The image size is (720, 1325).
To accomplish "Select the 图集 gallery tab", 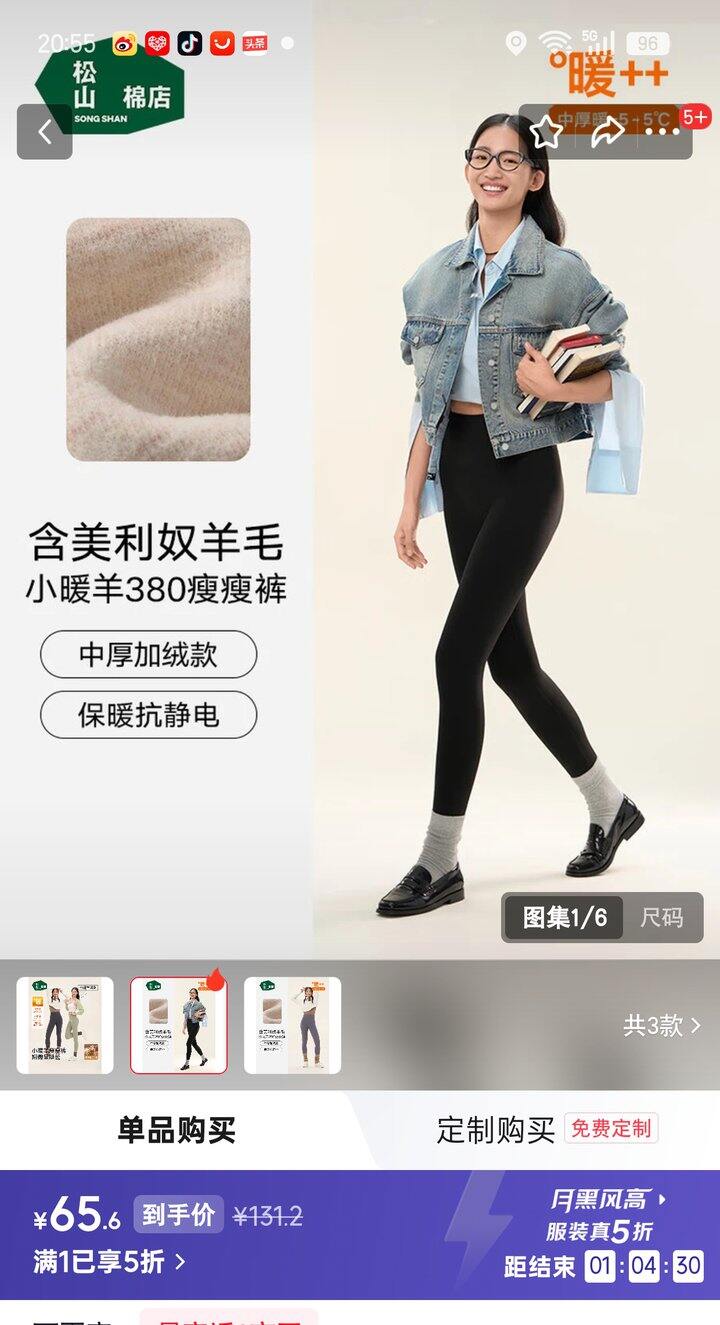I will click(564, 917).
